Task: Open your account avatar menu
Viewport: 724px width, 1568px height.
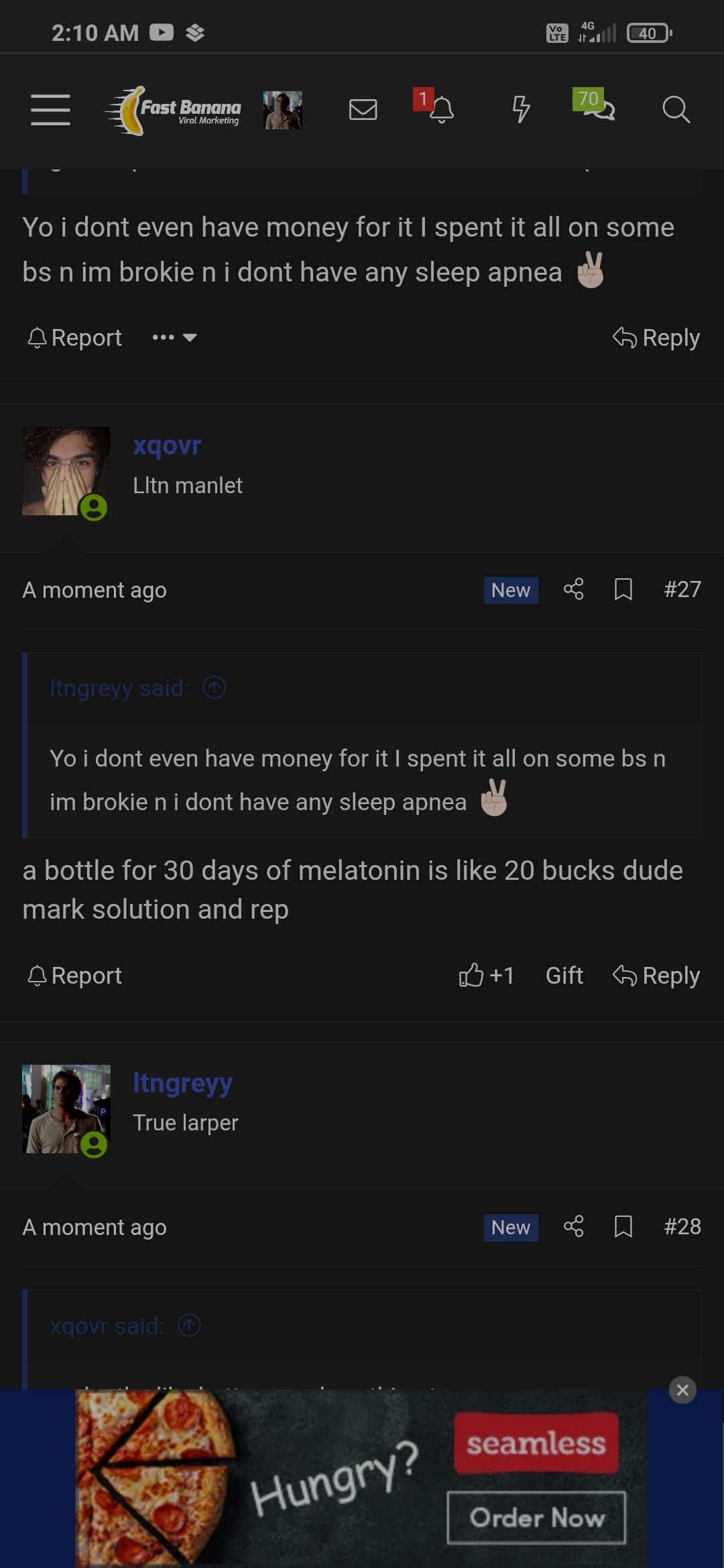Action: click(x=282, y=110)
